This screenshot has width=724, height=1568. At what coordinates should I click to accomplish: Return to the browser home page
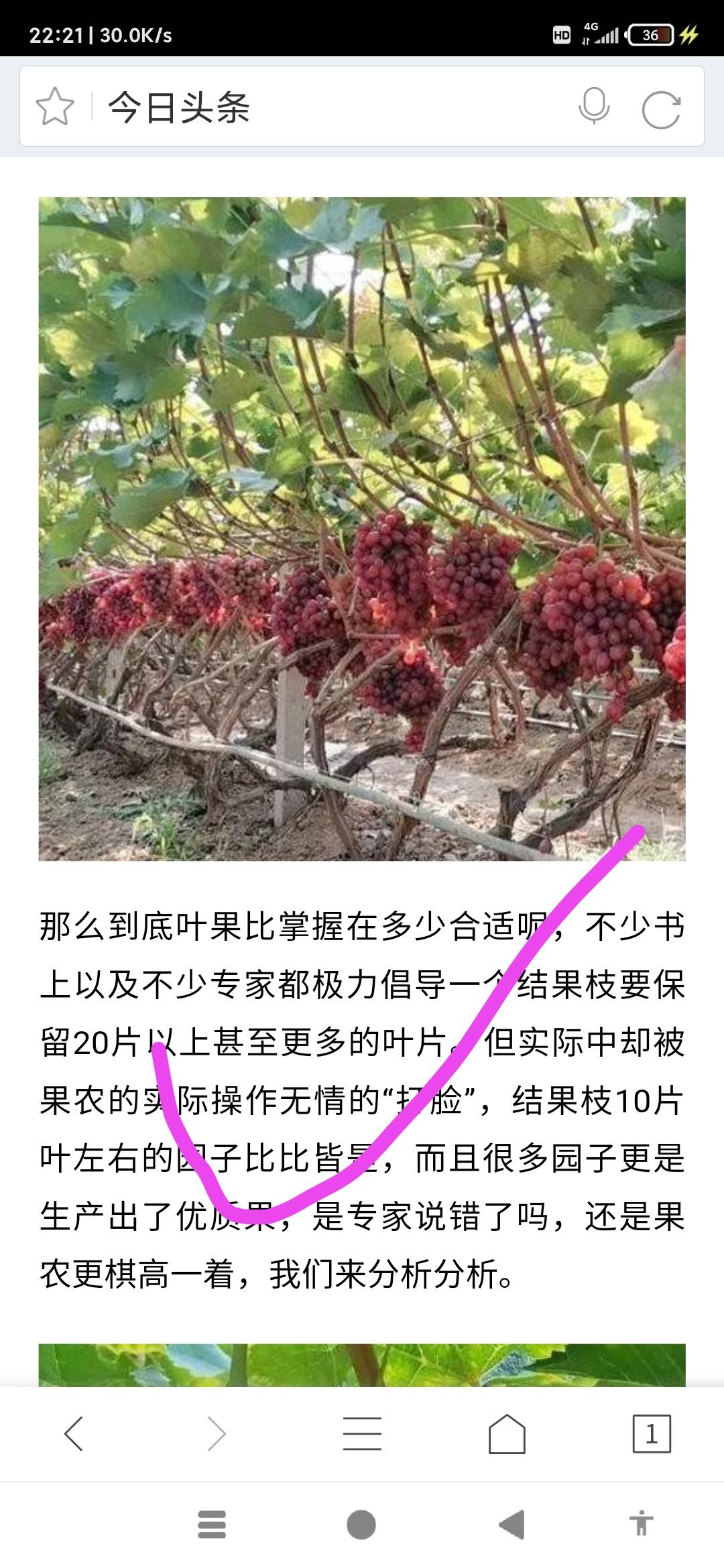(507, 1433)
